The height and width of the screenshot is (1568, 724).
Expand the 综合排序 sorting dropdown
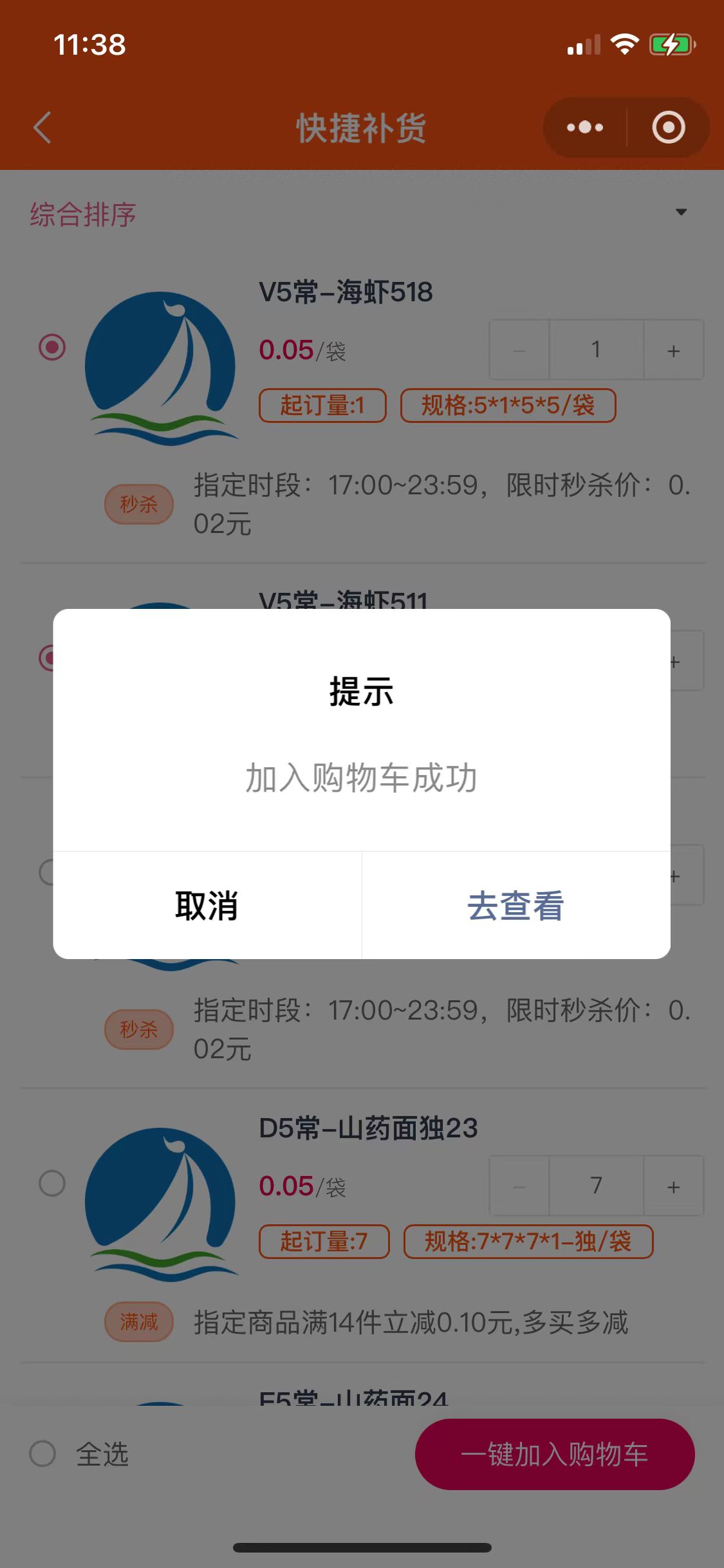[x=681, y=212]
